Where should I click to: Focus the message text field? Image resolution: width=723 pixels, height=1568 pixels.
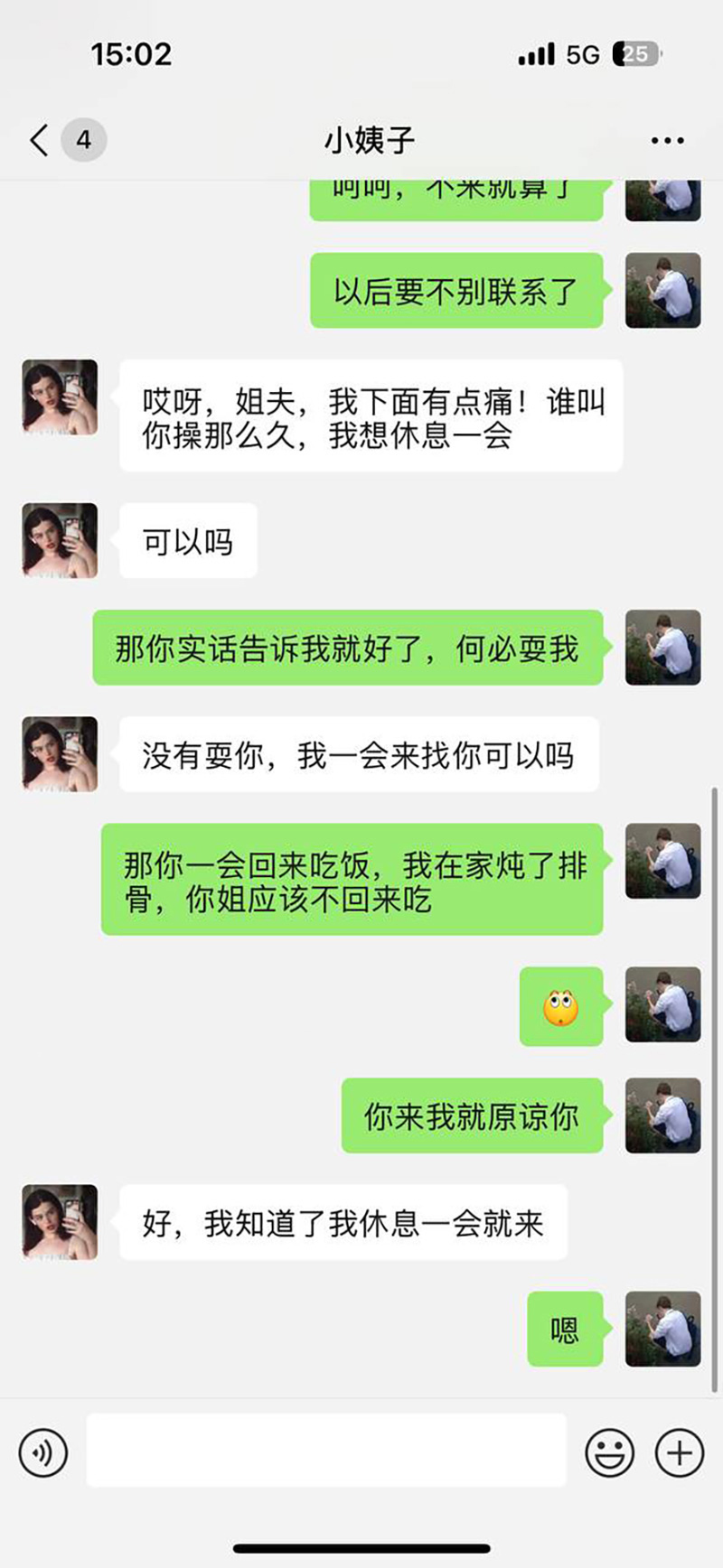(x=326, y=1451)
